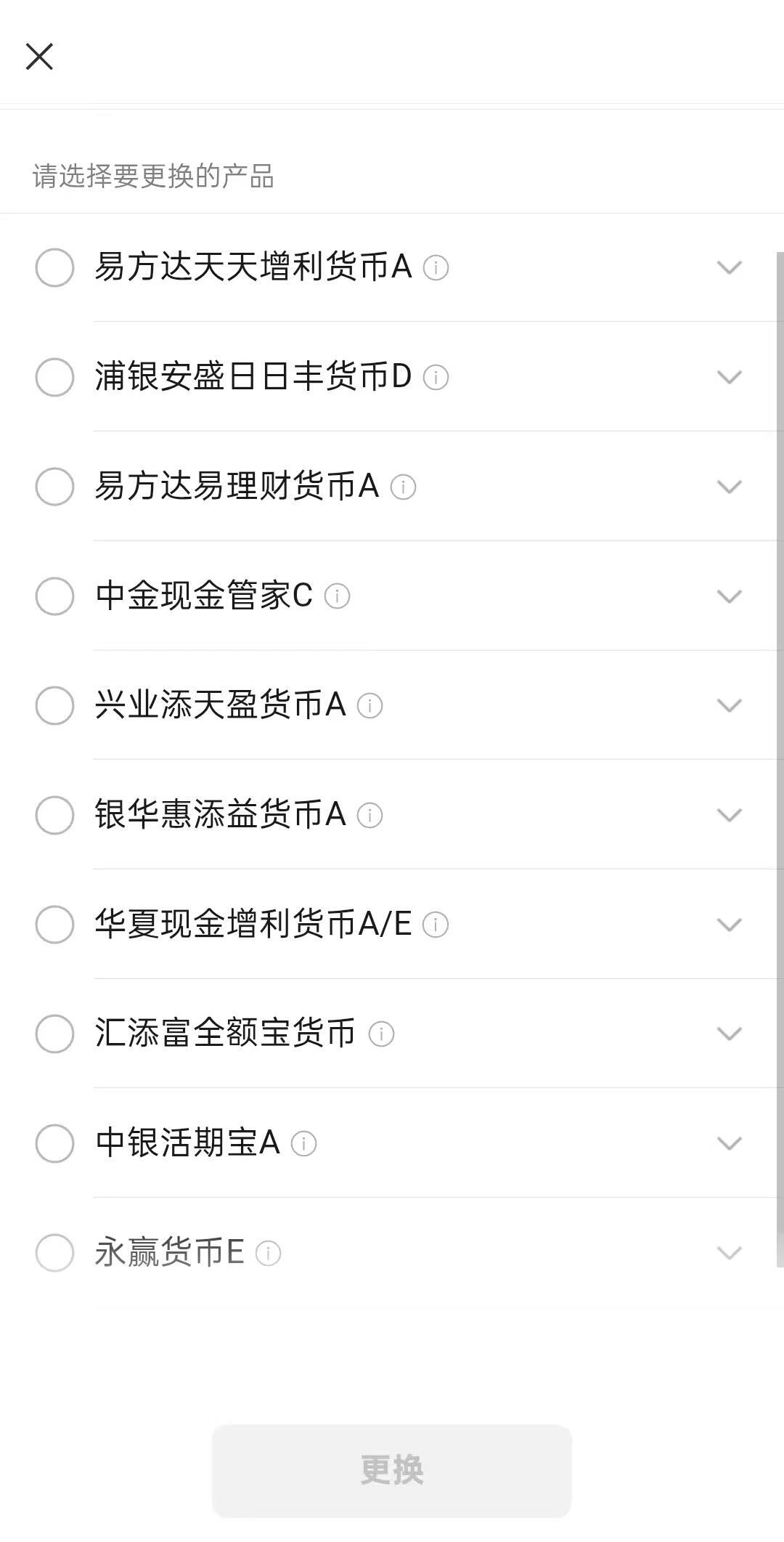Choose 易方达易理财货币A option
784x1542 pixels.
pyautogui.click(x=54, y=487)
